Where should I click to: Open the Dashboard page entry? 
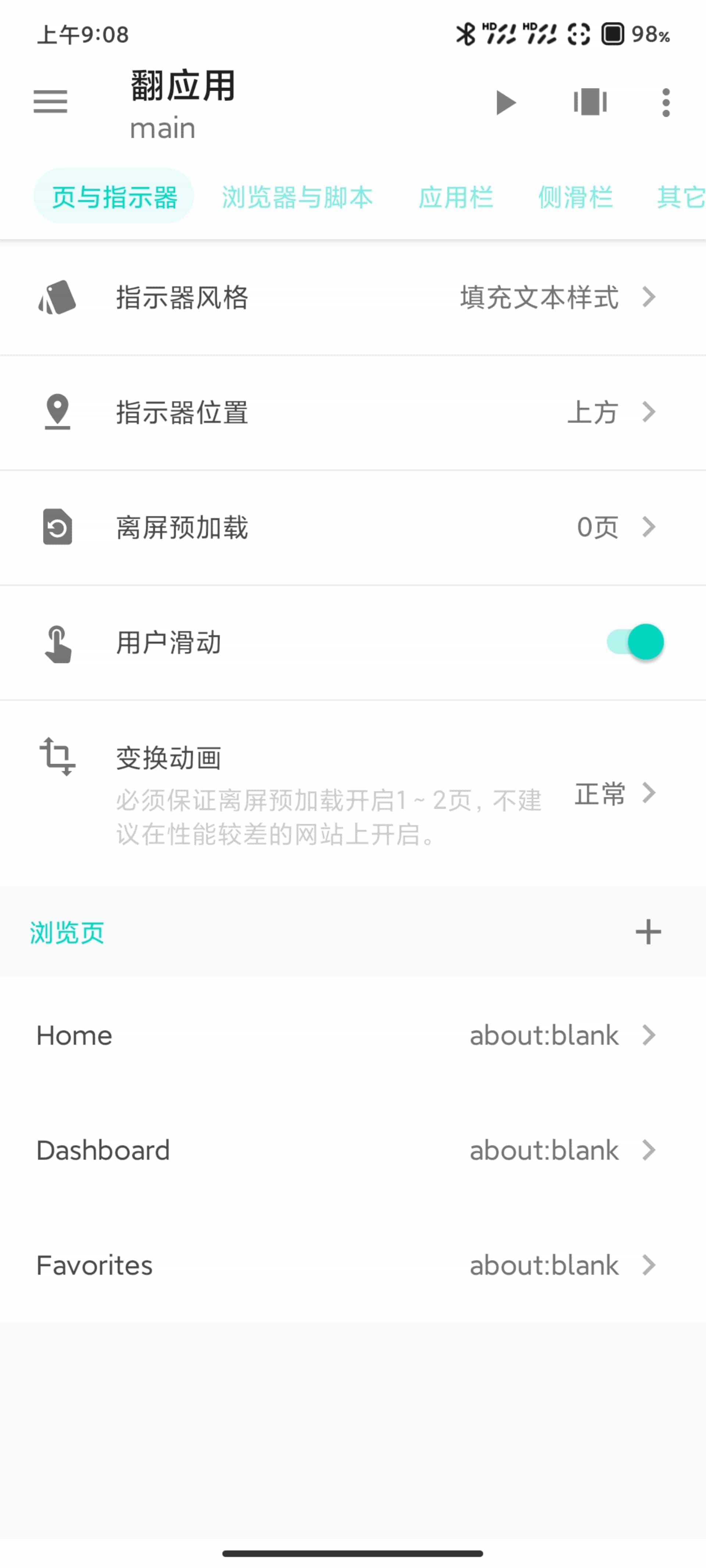(353, 1151)
